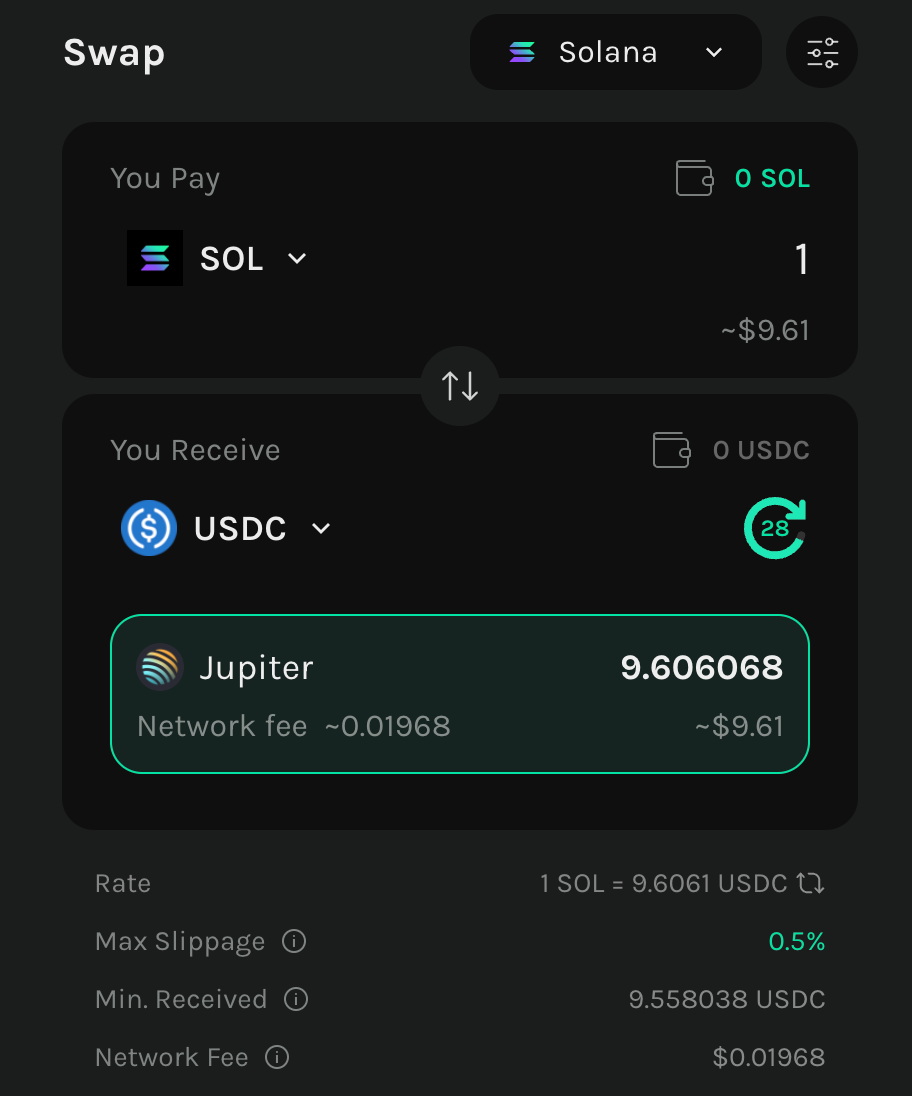Show Min. Received info tooltip
912x1096 pixels.
(296, 999)
